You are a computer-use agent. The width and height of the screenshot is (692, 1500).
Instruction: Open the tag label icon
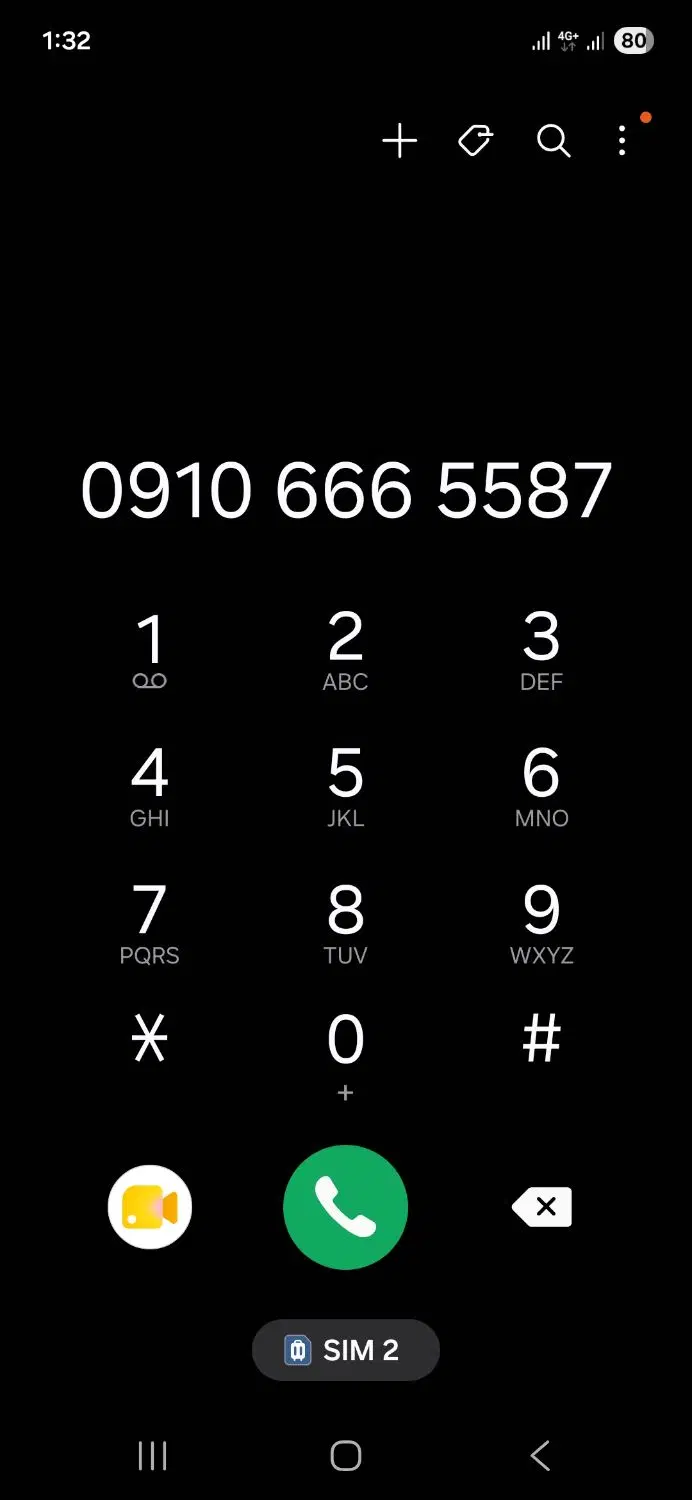point(475,141)
